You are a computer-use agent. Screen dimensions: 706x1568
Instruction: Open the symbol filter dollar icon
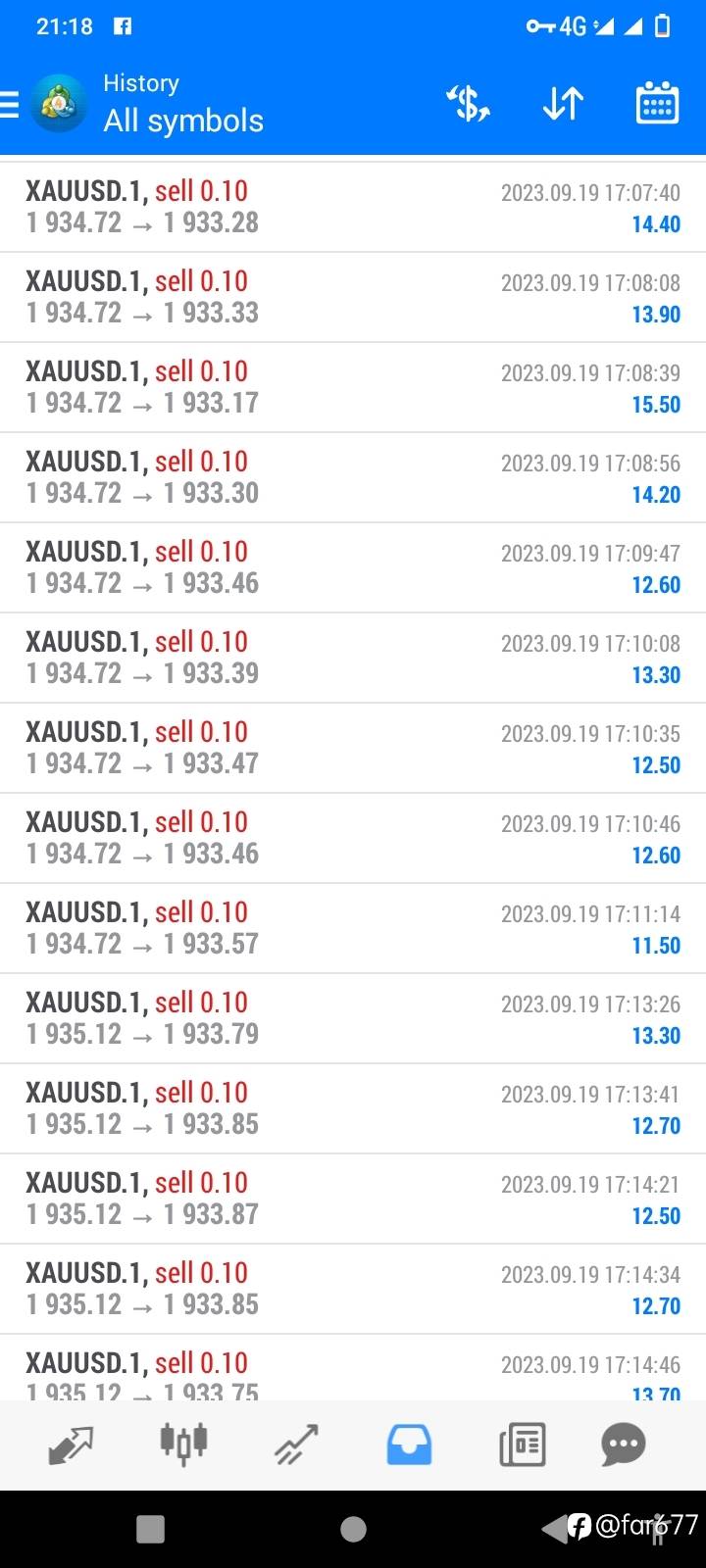pos(468,103)
